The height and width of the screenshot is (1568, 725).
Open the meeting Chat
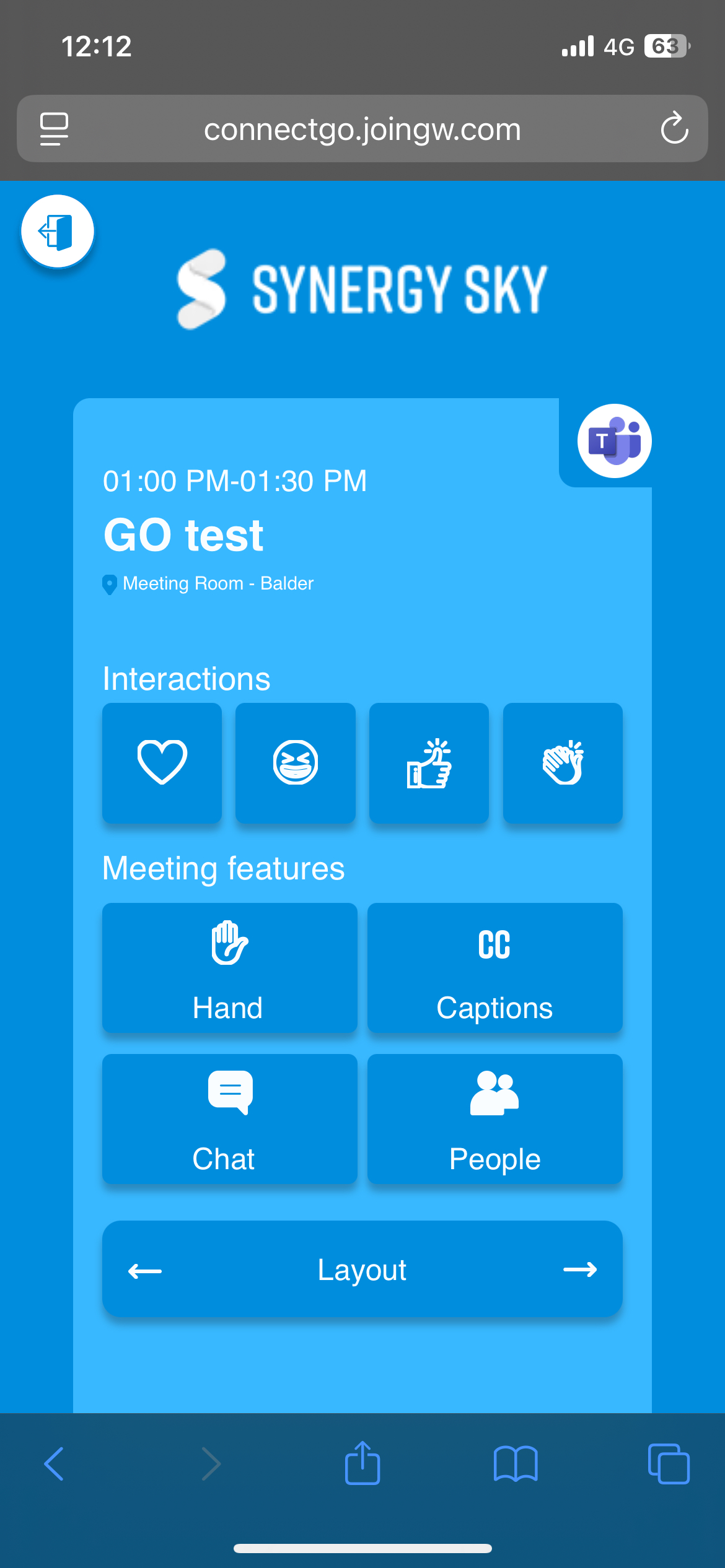[229, 1120]
